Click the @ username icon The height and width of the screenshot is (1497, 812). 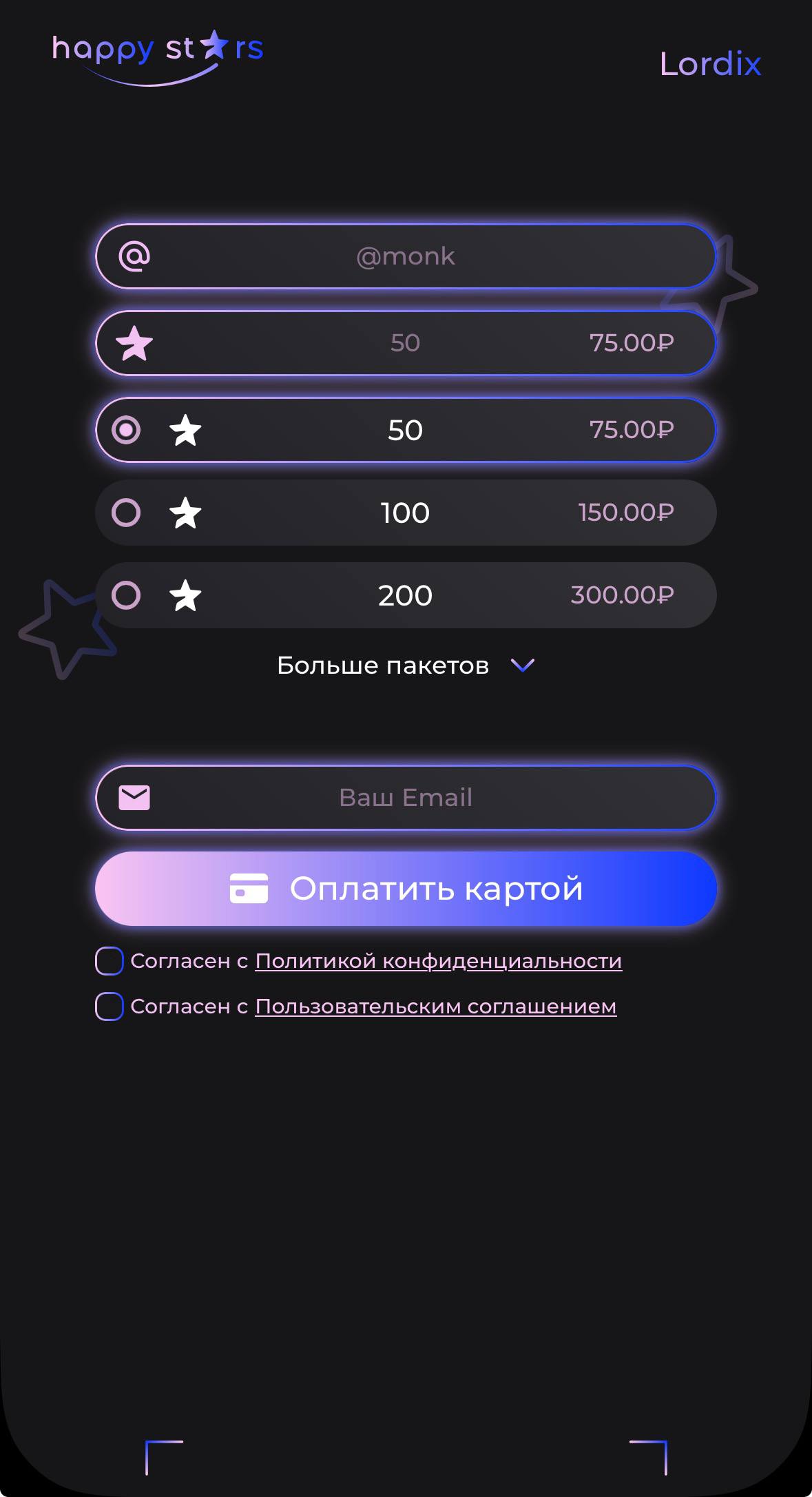[135, 256]
